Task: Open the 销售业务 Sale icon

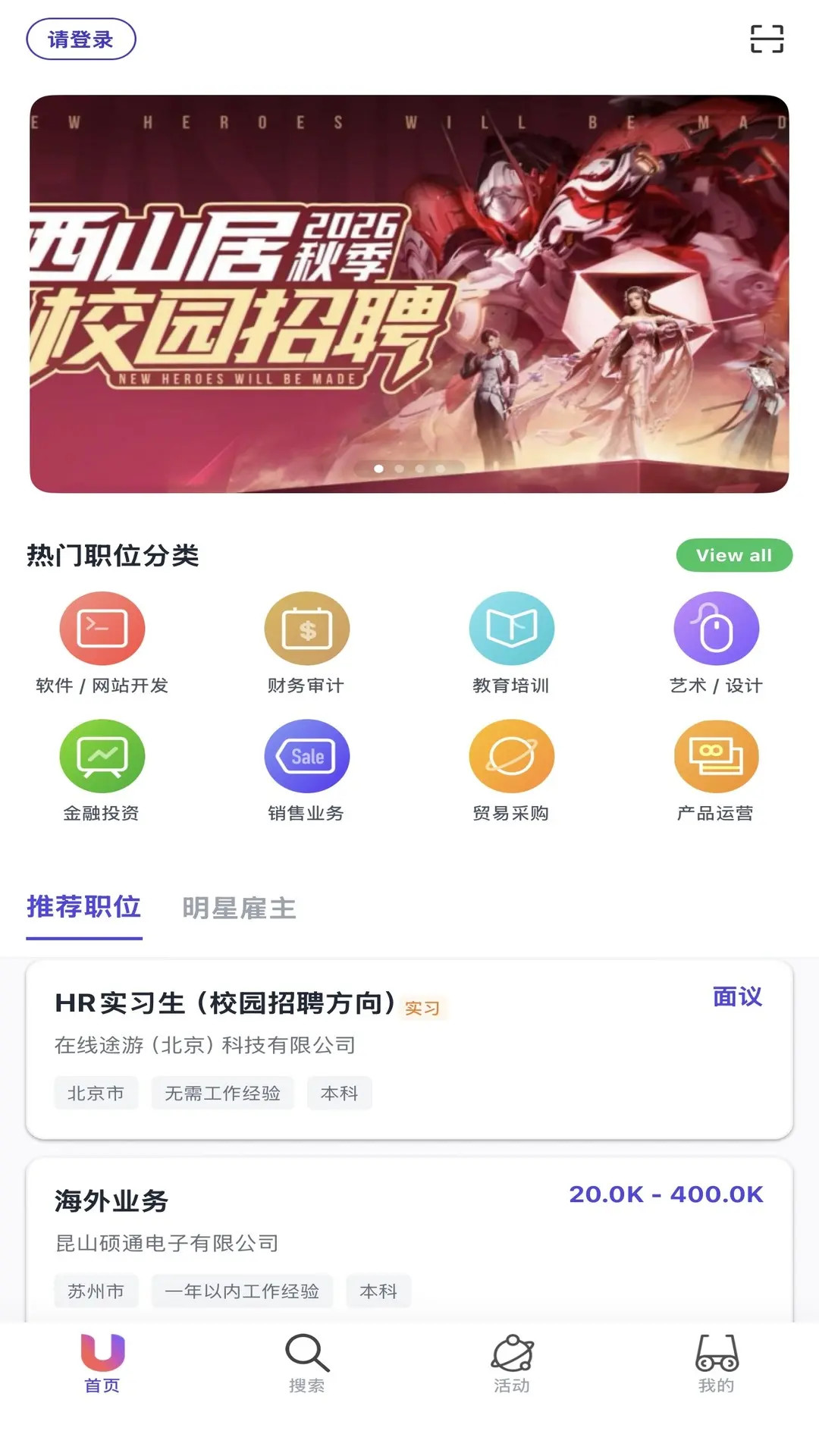Action: coord(307,756)
